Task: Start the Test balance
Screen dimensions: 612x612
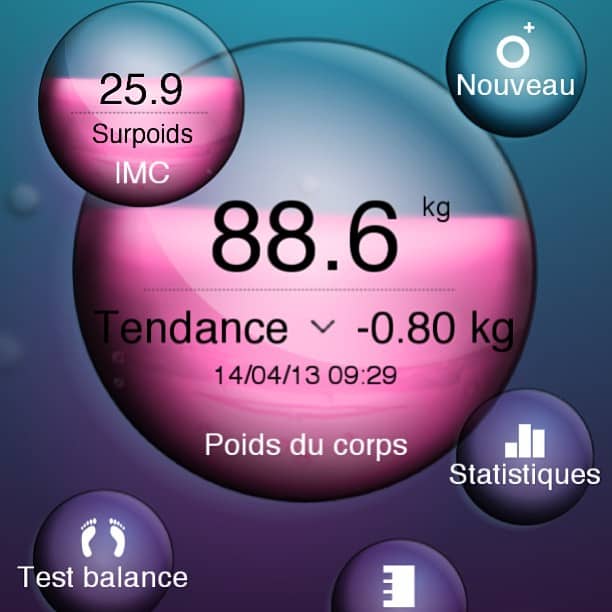Action: click(x=103, y=557)
